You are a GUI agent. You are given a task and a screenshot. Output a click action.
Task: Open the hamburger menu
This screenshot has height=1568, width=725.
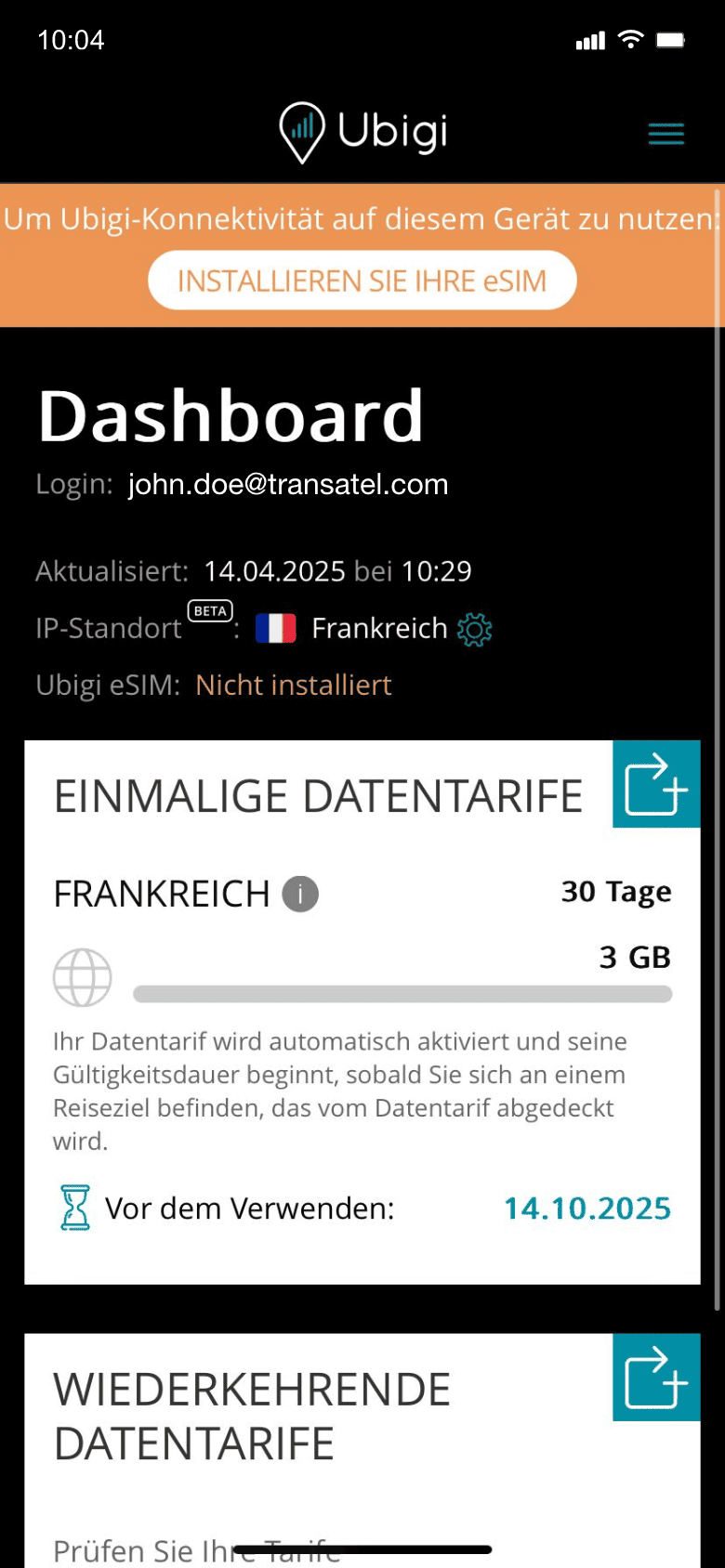click(666, 134)
